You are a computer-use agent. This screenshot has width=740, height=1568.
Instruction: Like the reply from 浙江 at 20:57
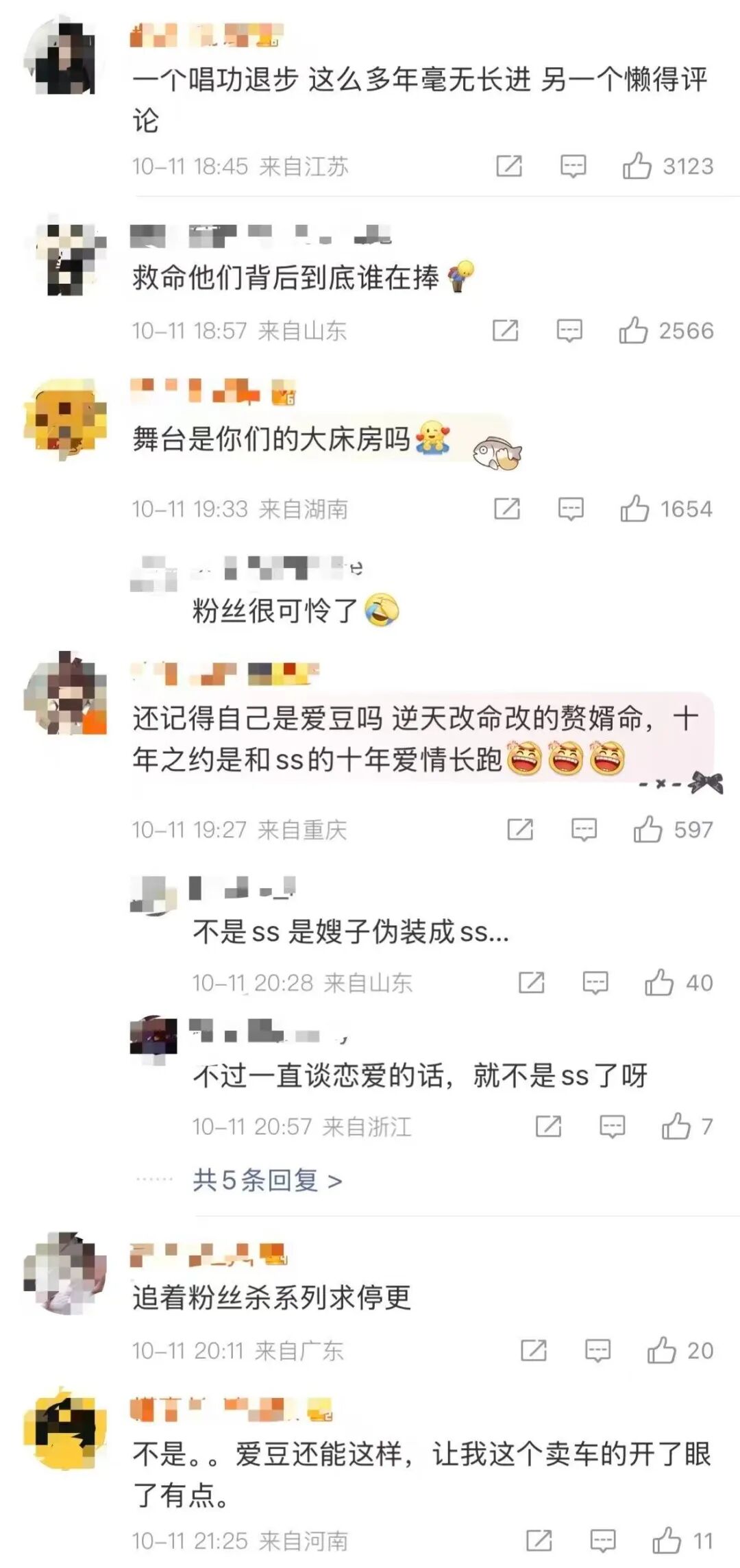[676, 1126]
